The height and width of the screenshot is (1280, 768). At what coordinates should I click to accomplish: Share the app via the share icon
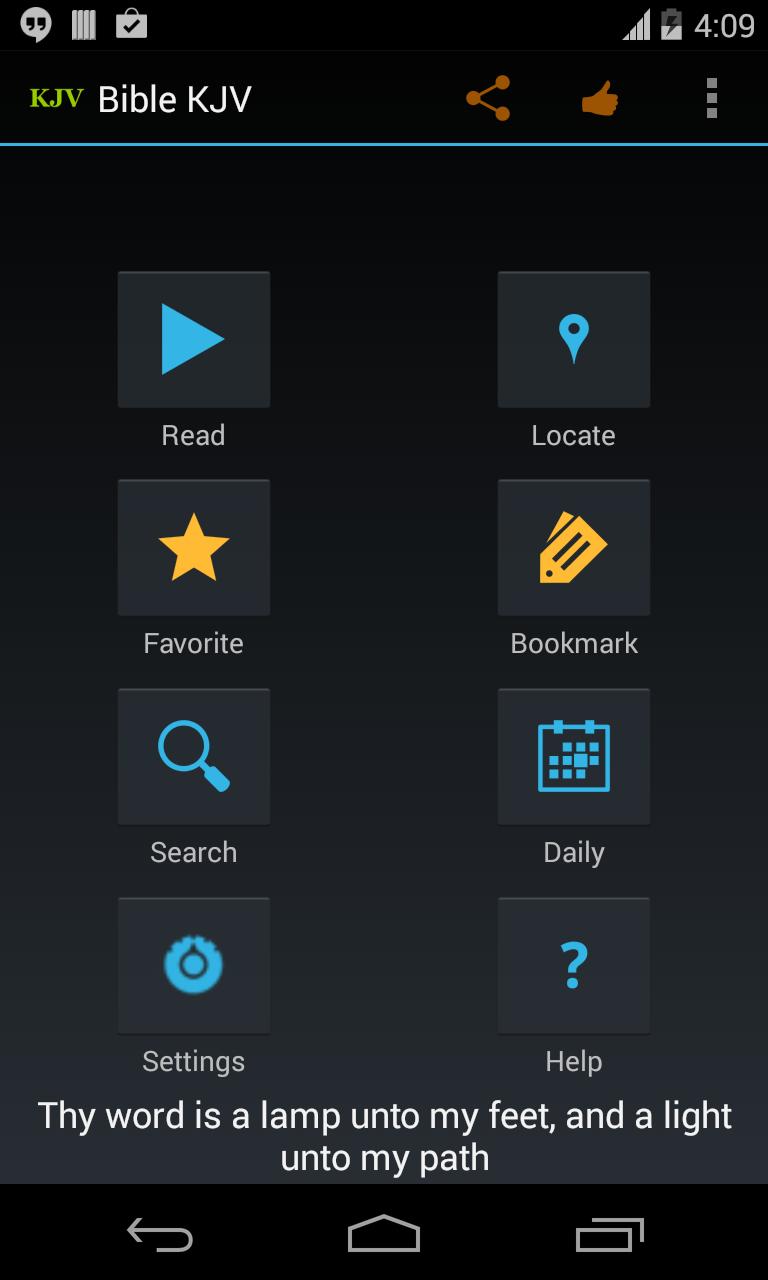[488, 99]
